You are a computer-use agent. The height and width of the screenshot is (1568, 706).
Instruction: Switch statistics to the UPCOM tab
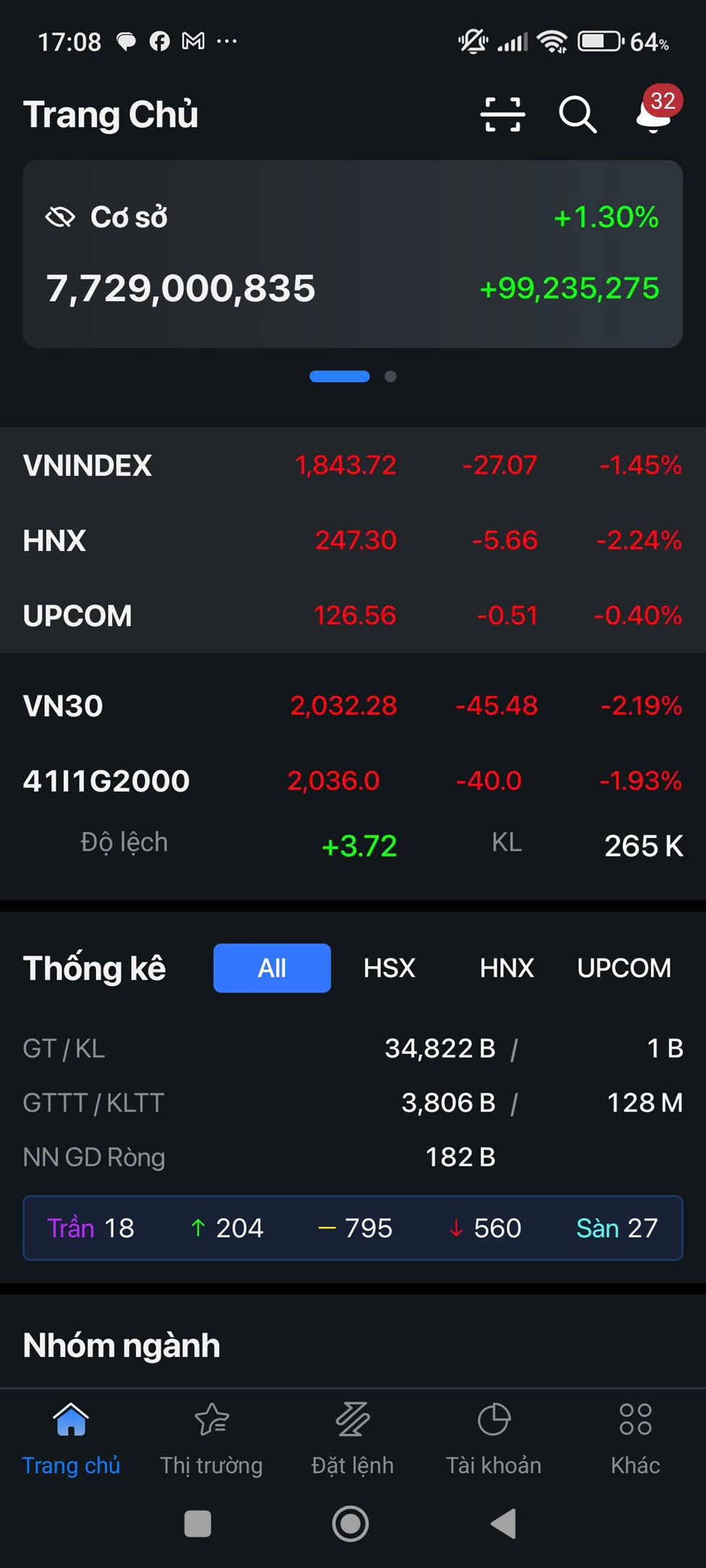coord(624,968)
